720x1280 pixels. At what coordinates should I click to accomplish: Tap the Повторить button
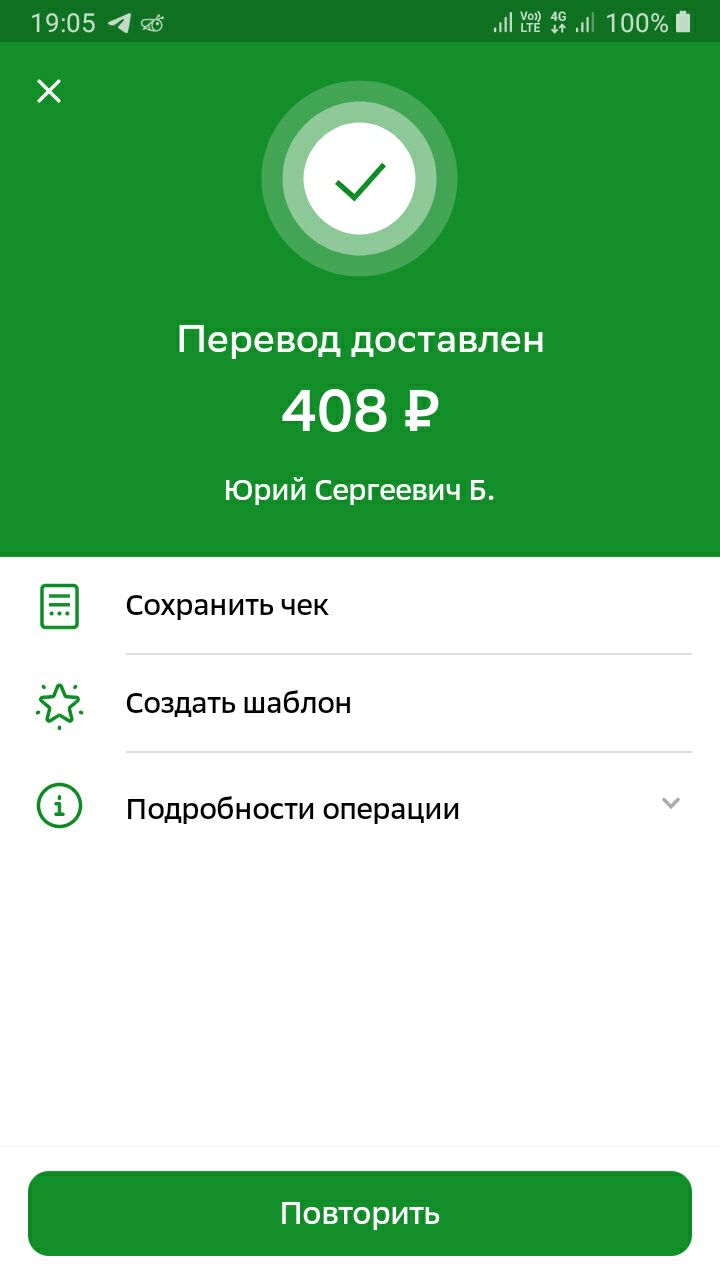click(x=360, y=1213)
